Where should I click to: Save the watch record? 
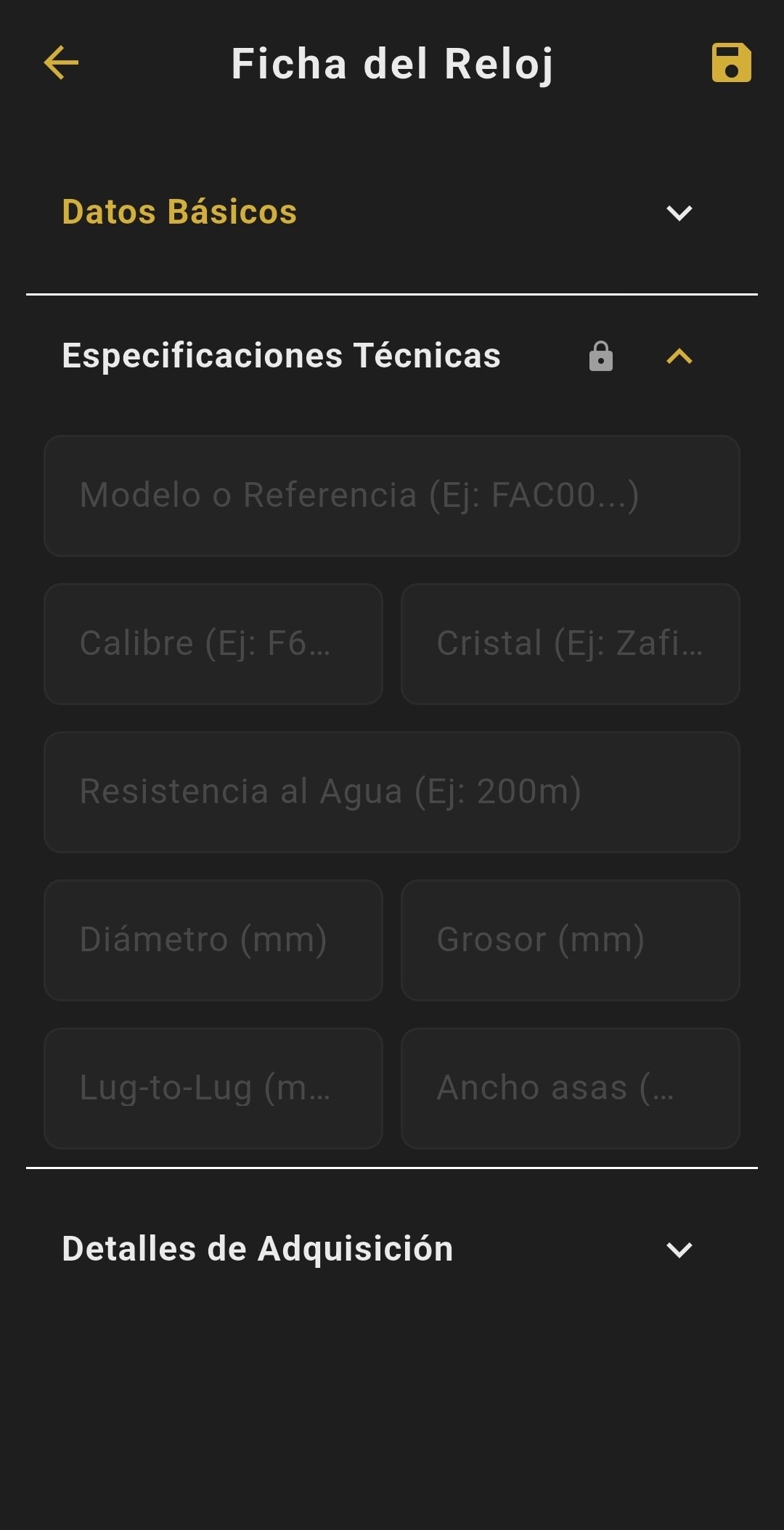[731, 63]
